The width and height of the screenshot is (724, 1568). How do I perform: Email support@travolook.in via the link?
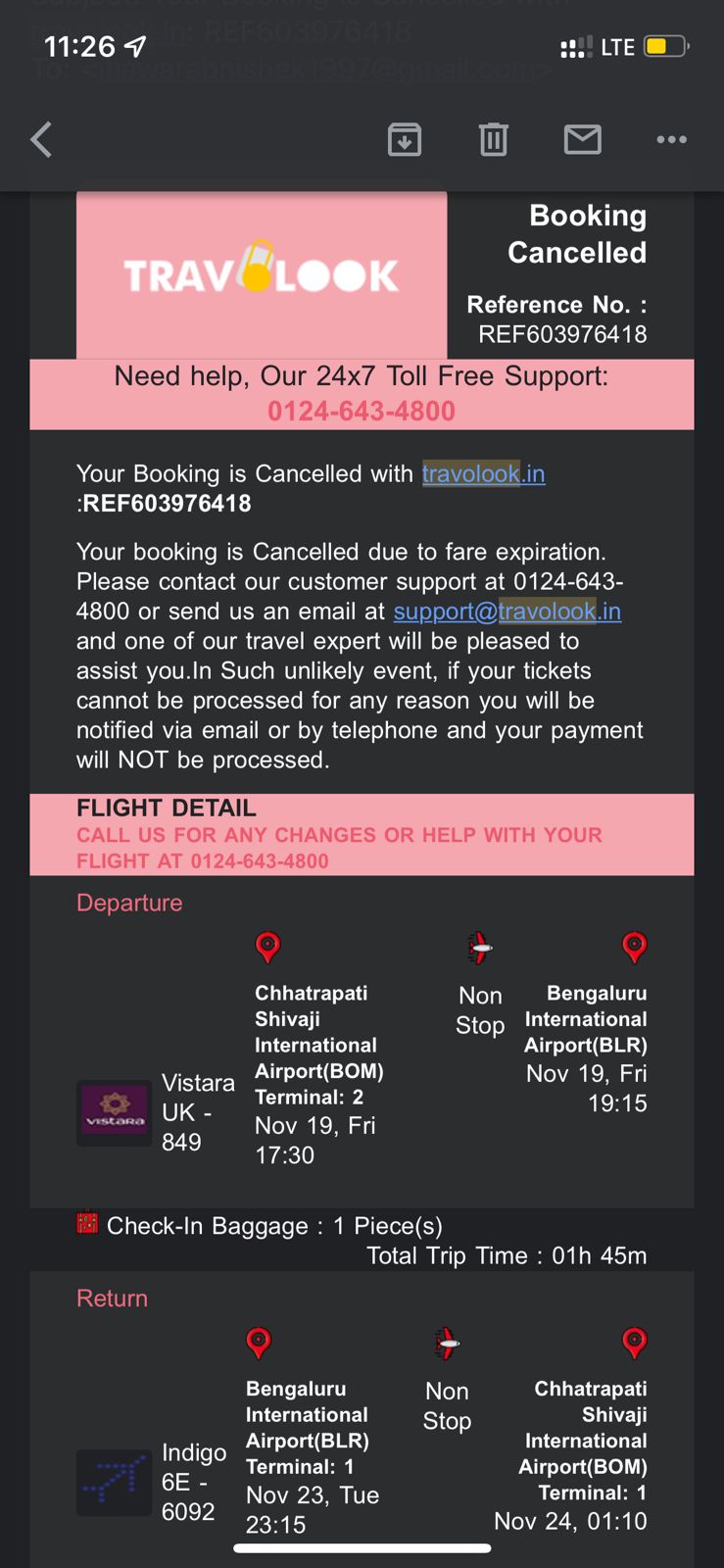[x=507, y=612]
